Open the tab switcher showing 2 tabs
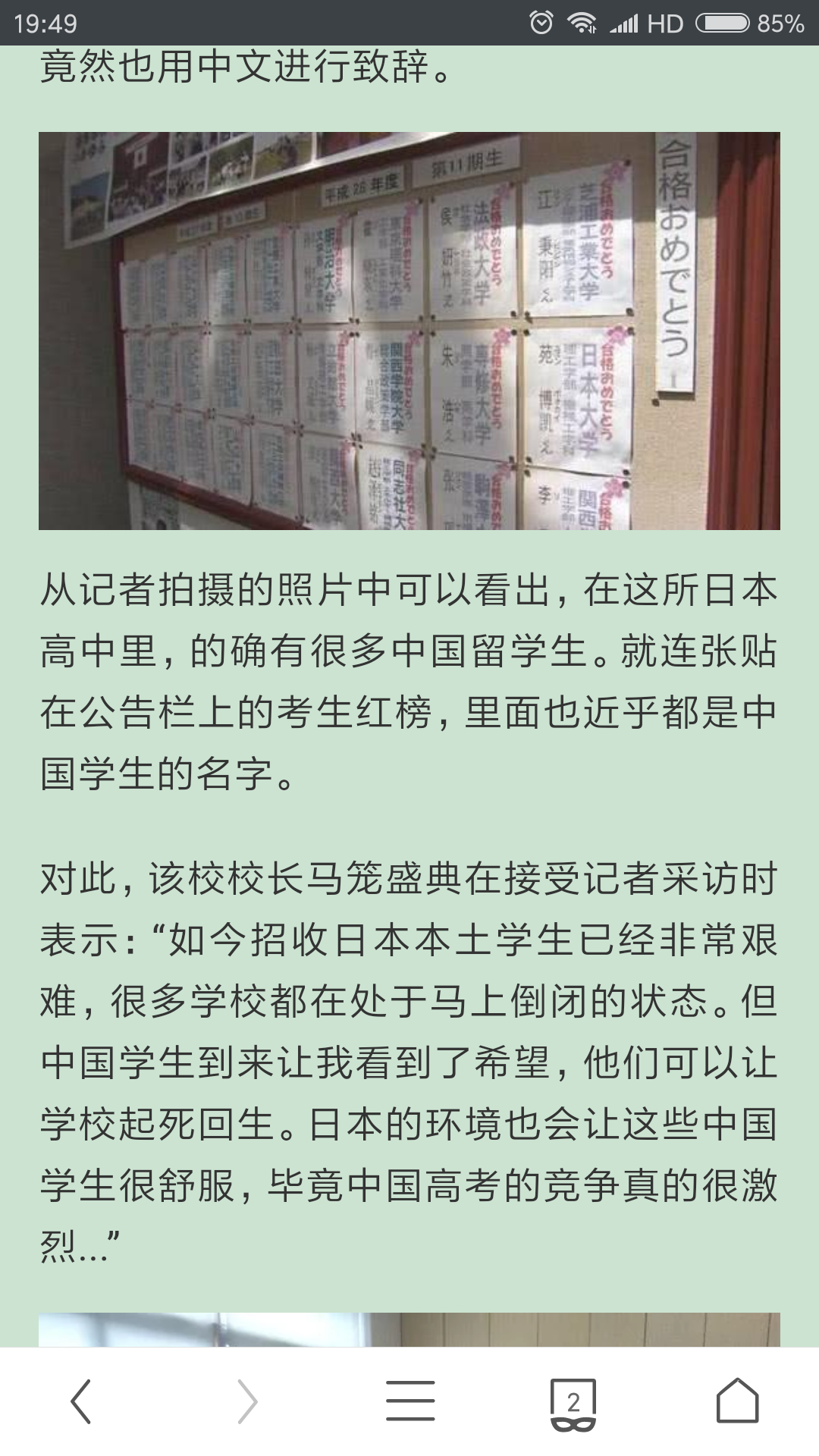Screen dimensions: 819x1456 point(573,1403)
